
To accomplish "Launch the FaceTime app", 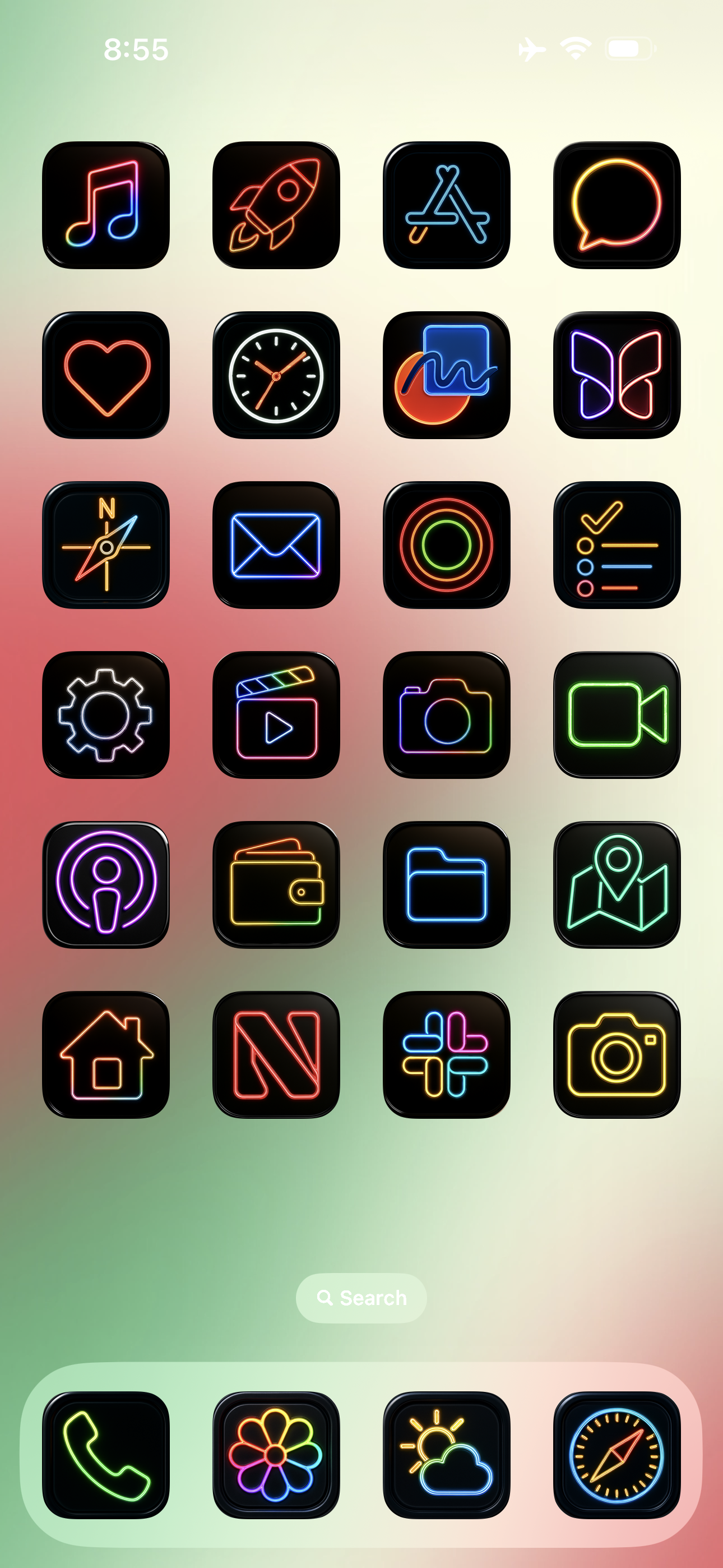I will 617,714.
